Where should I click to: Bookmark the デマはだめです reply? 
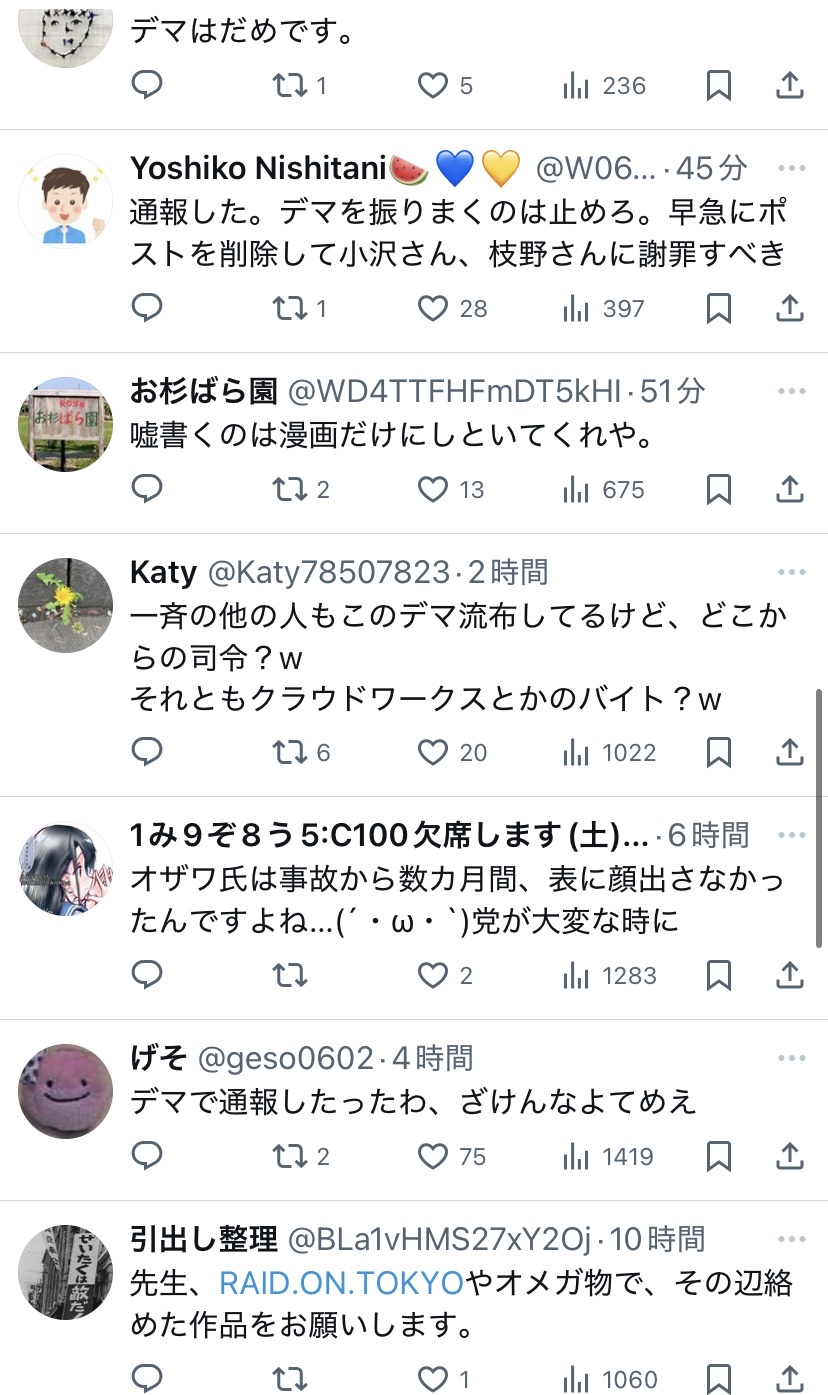tap(718, 86)
